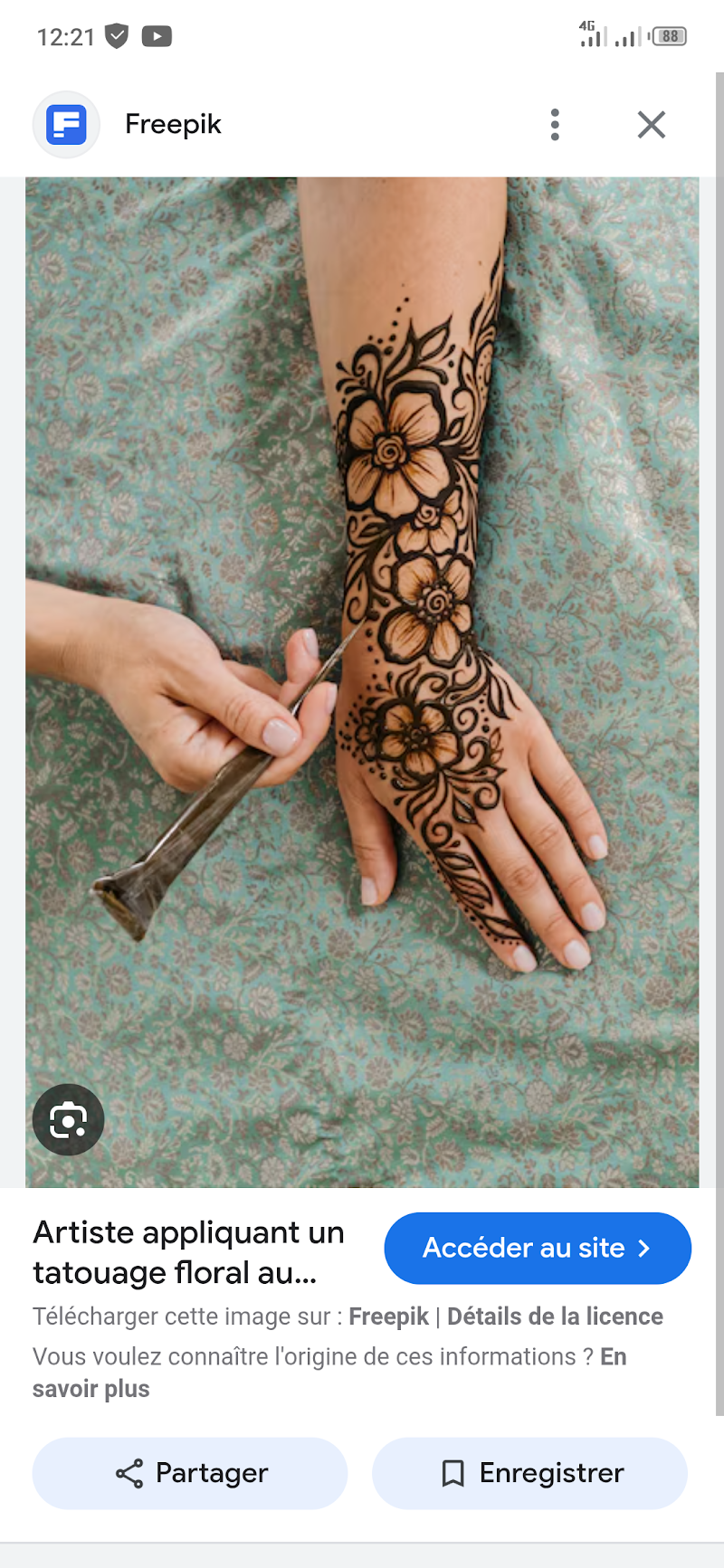Close the image preview
This screenshot has height=1568, width=724.
click(x=651, y=125)
